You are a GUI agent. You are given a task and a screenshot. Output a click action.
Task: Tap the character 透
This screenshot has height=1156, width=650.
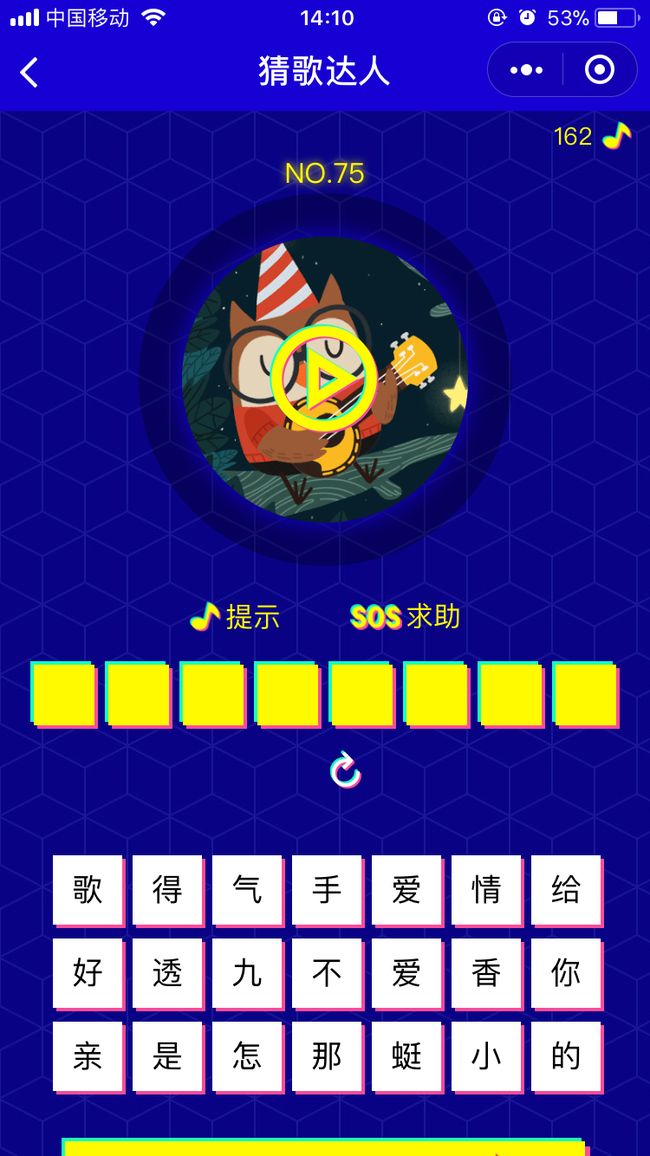(x=167, y=973)
